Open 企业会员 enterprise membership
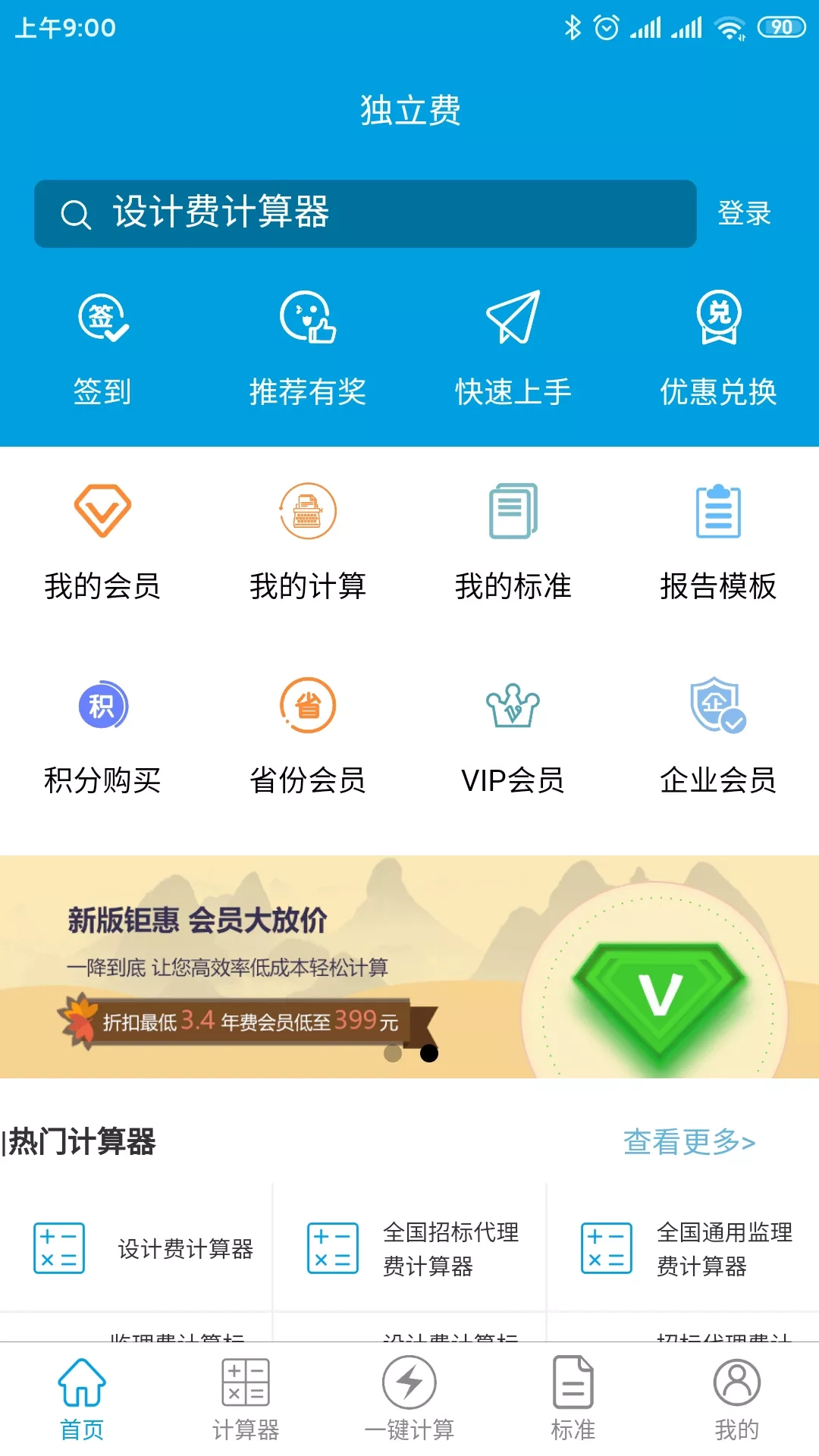 pos(718,736)
